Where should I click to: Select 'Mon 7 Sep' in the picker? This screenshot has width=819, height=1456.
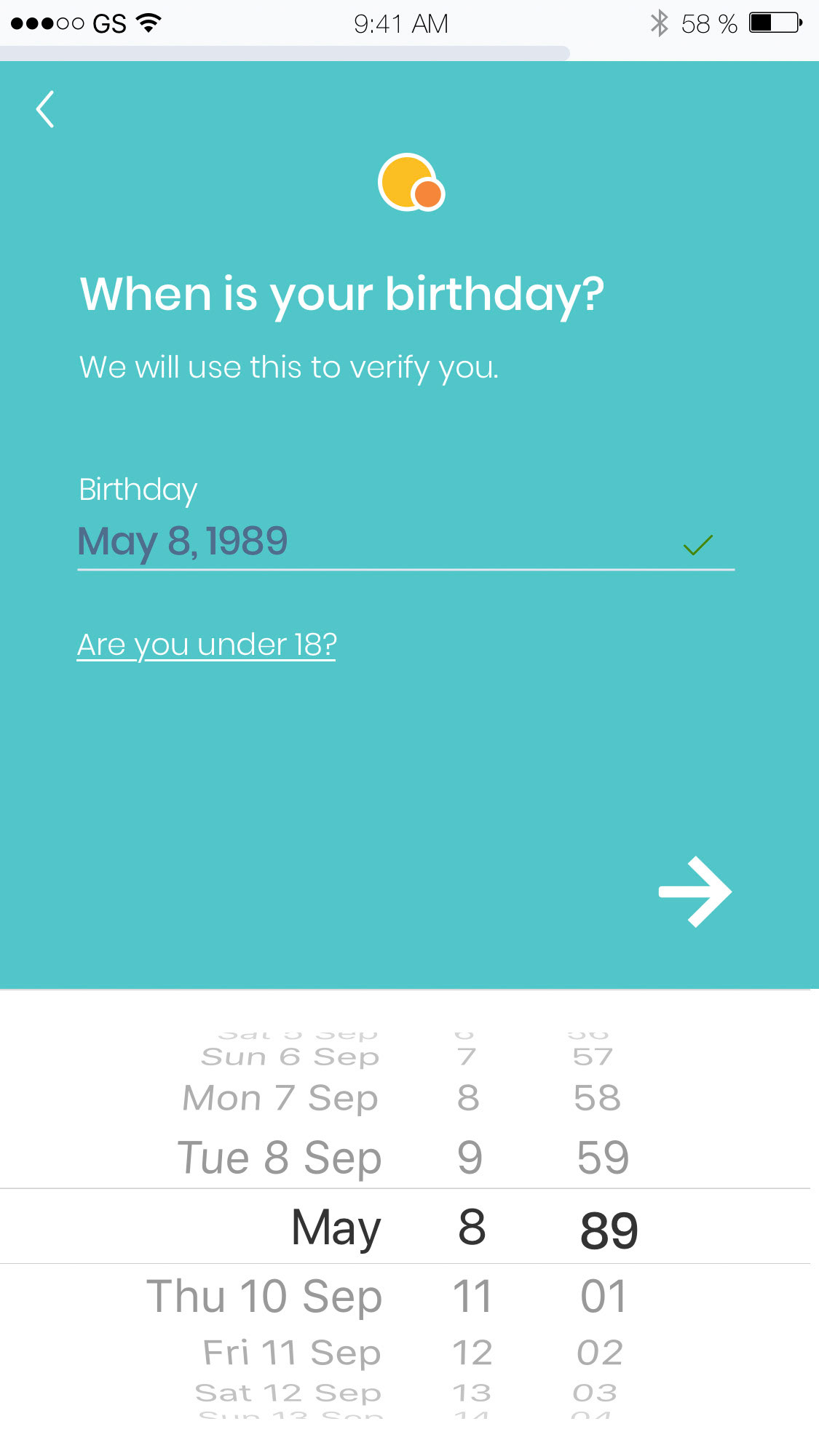280,1097
